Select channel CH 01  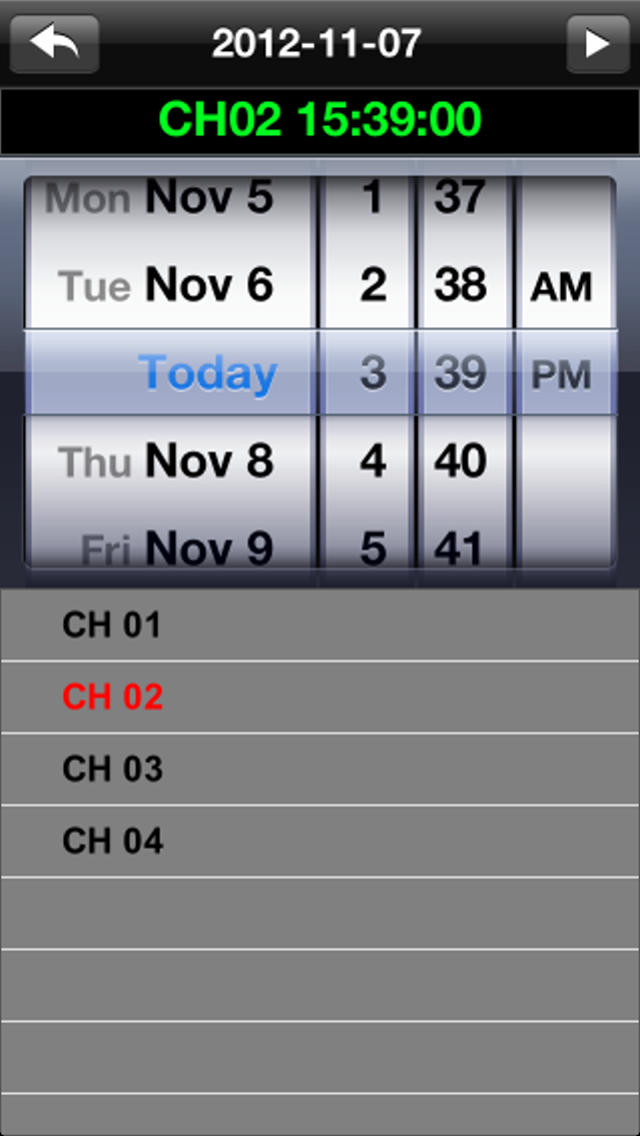(320, 625)
